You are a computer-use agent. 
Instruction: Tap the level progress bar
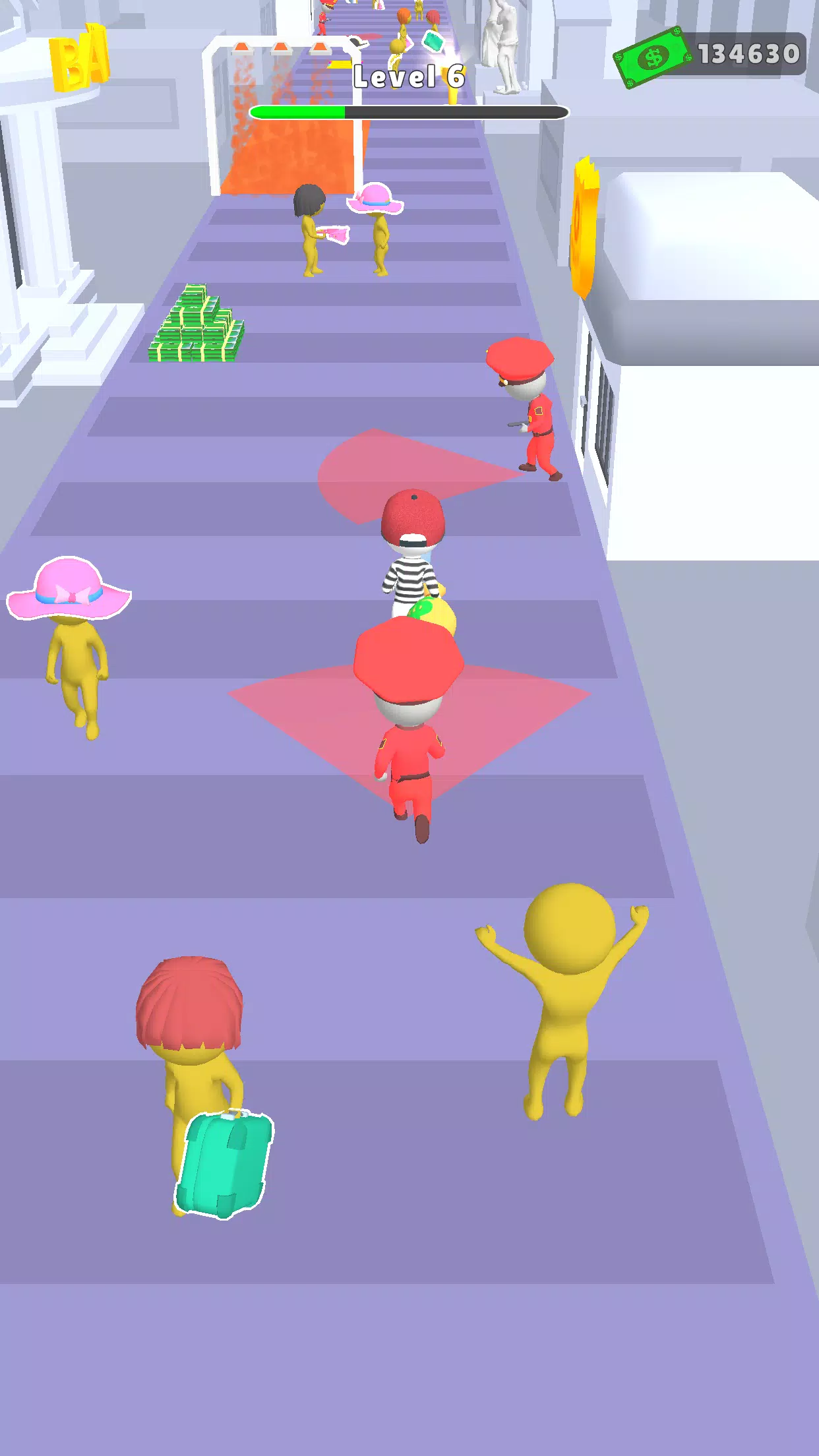408,112
